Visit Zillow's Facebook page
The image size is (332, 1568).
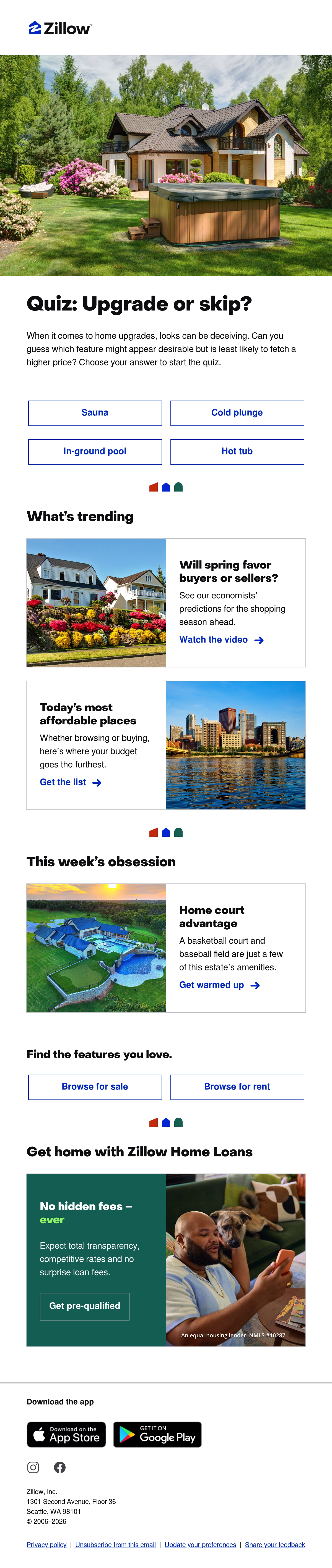tap(60, 1467)
